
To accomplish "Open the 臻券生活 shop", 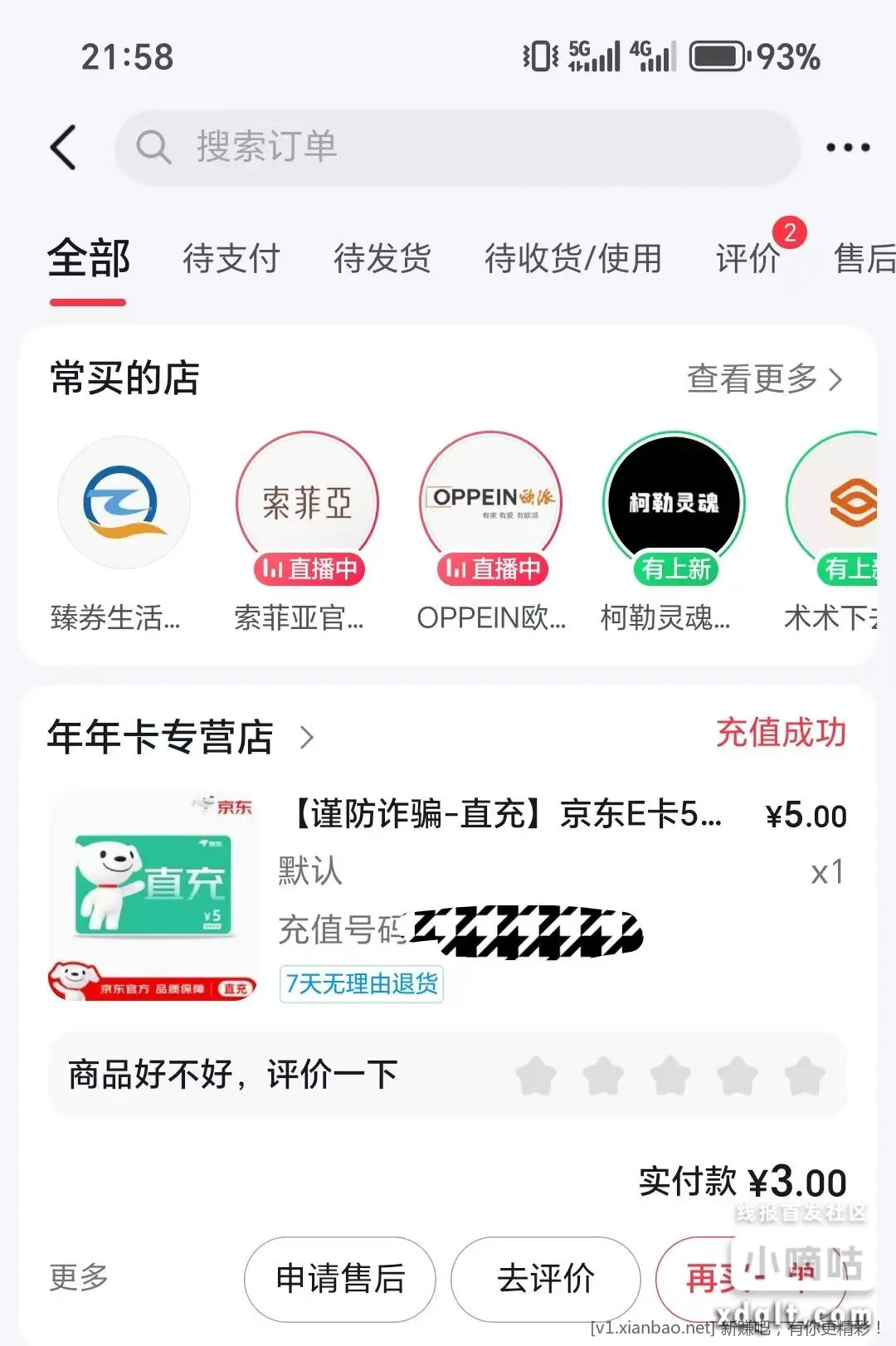I will (124, 503).
